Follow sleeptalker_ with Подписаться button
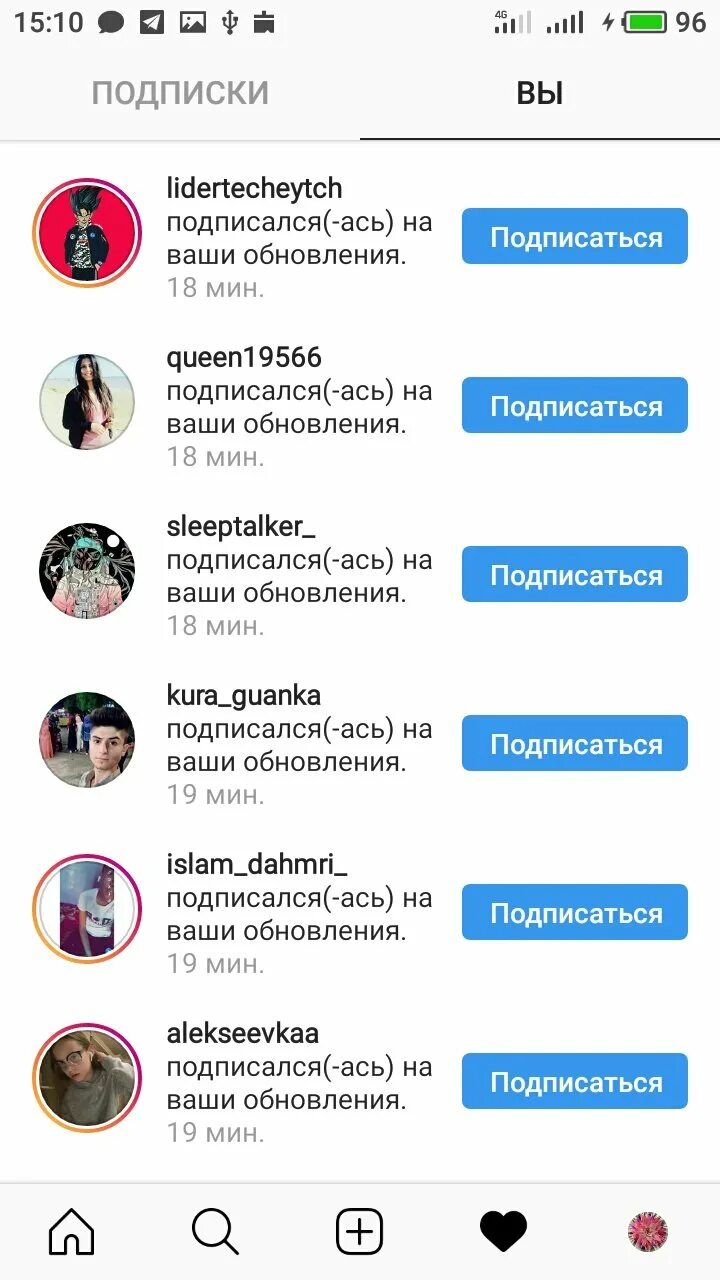Screen dimensions: 720x1280 pos(575,575)
